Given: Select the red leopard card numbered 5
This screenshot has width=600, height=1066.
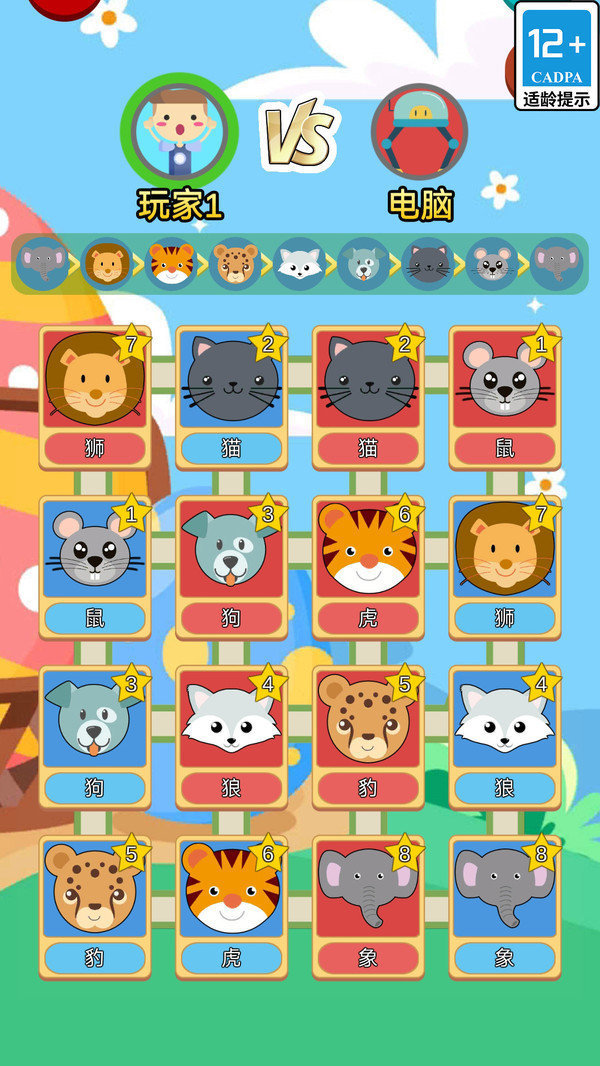Looking at the screenshot, I should 367,737.
